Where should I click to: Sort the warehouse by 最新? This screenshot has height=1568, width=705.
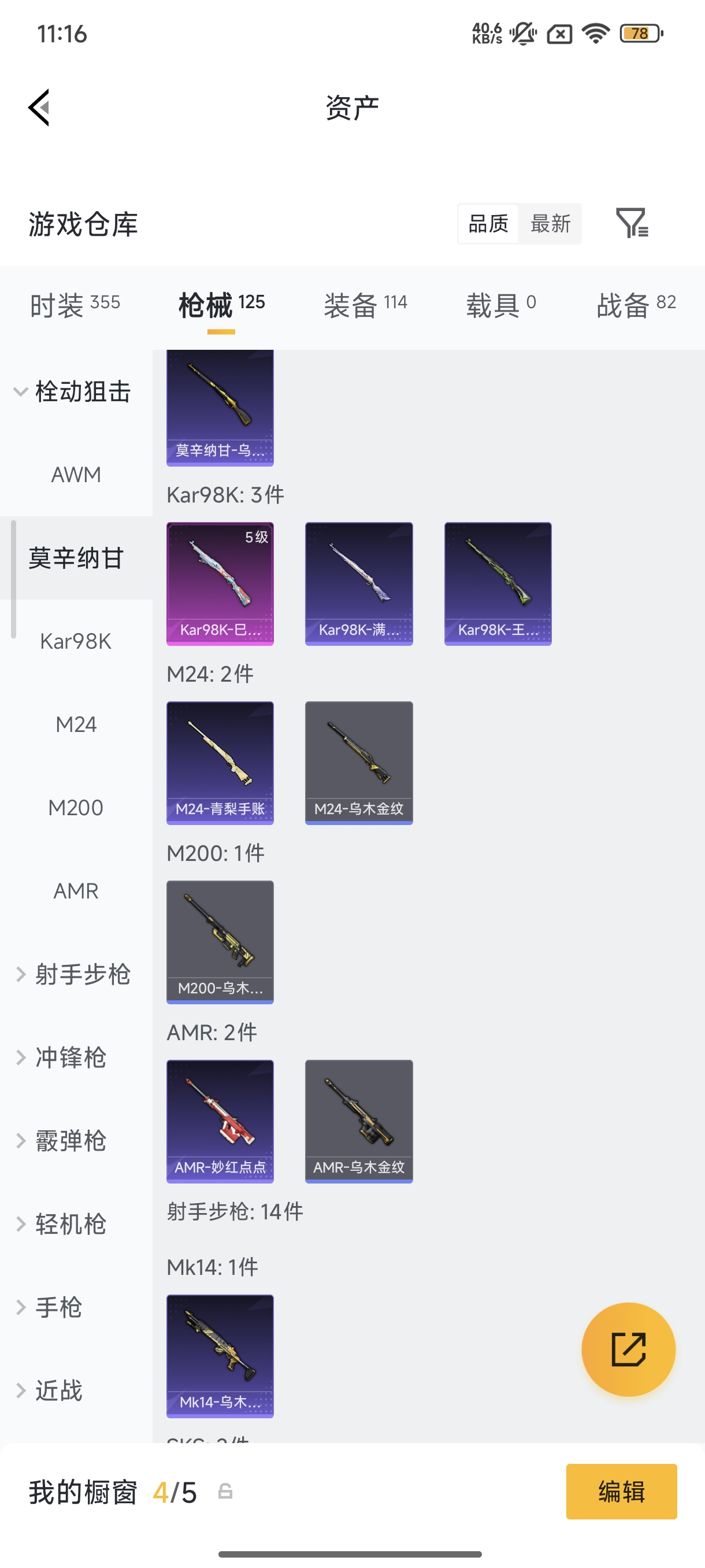[x=550, y=223]
